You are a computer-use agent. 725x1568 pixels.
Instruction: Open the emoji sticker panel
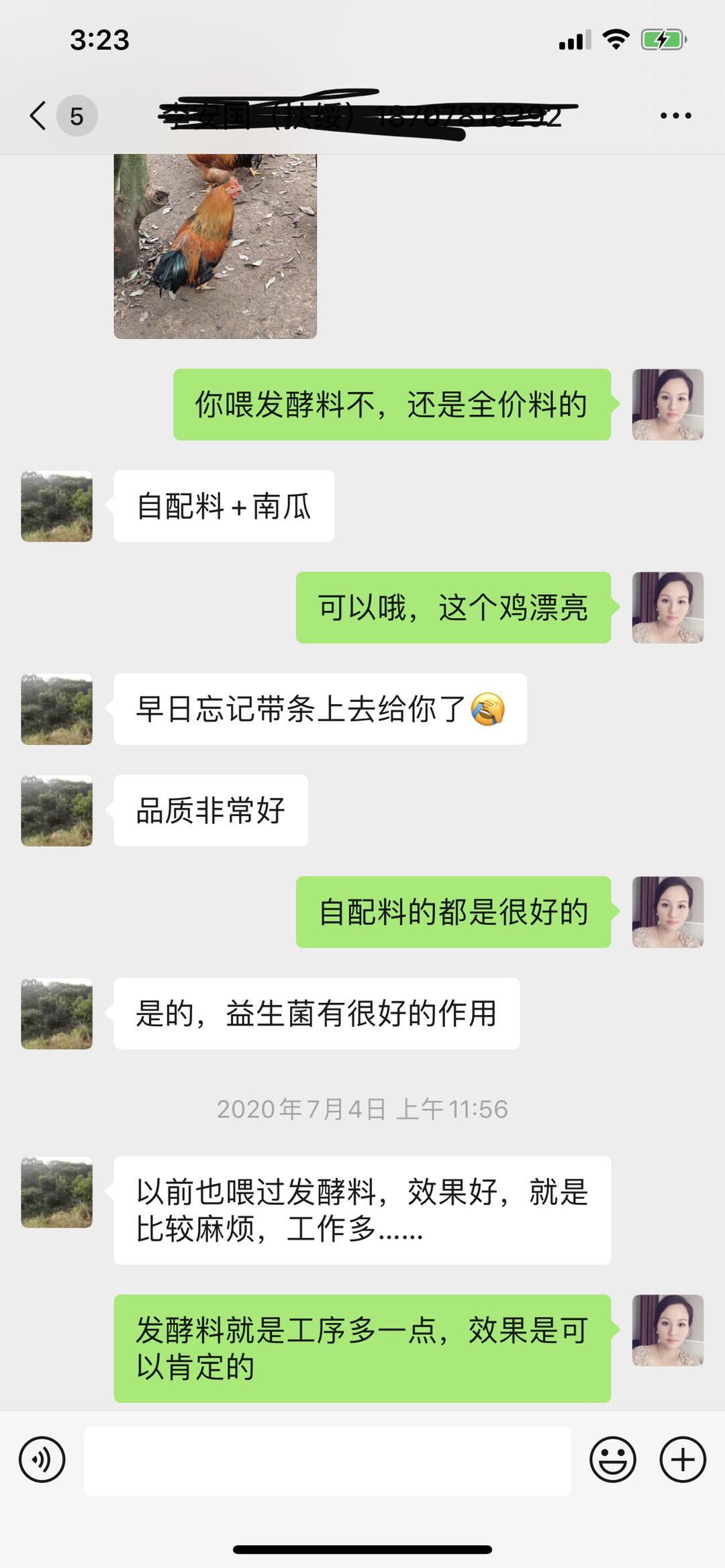pyautogui.click(x=612, y=1460)
